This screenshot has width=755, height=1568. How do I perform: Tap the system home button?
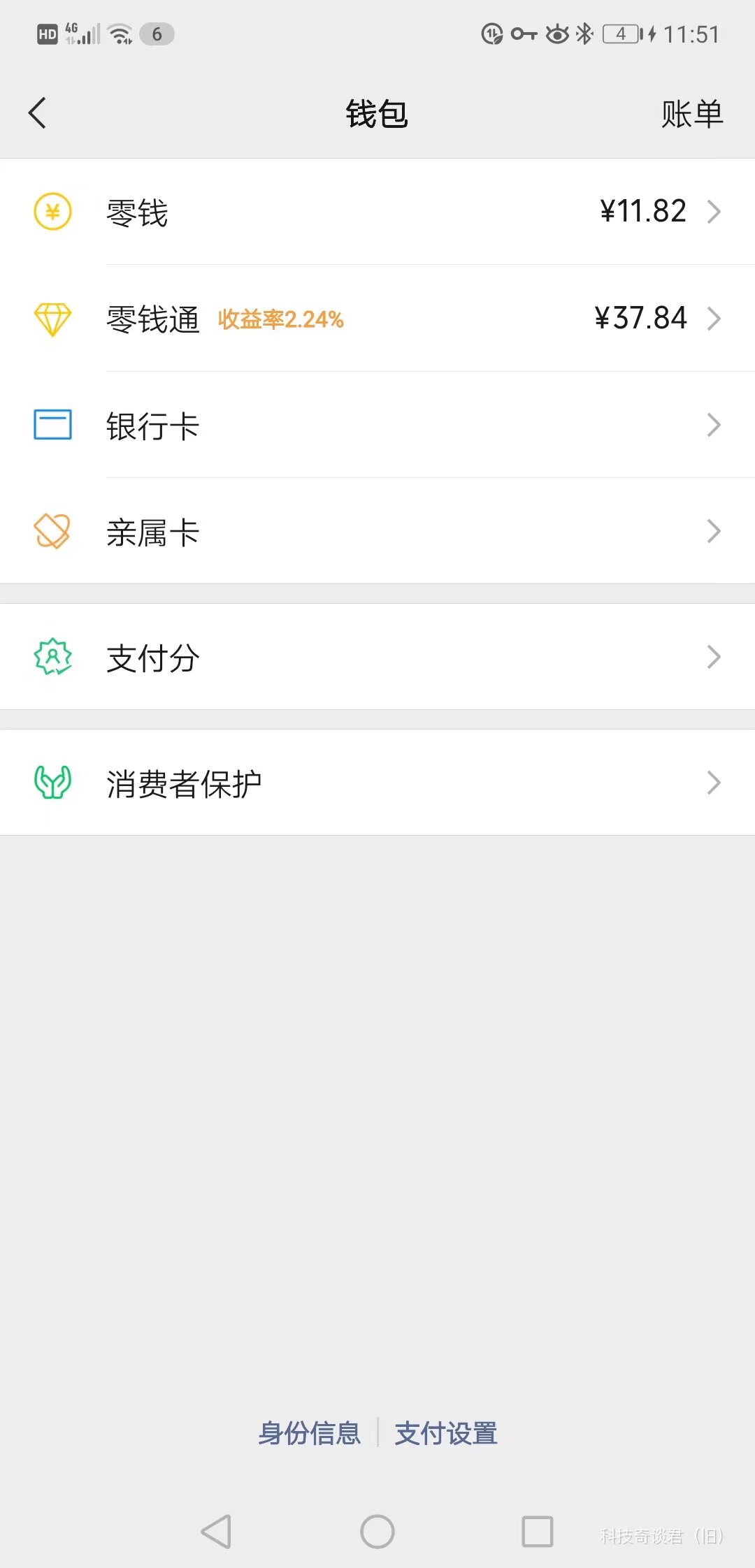(x=377, y=1532)
